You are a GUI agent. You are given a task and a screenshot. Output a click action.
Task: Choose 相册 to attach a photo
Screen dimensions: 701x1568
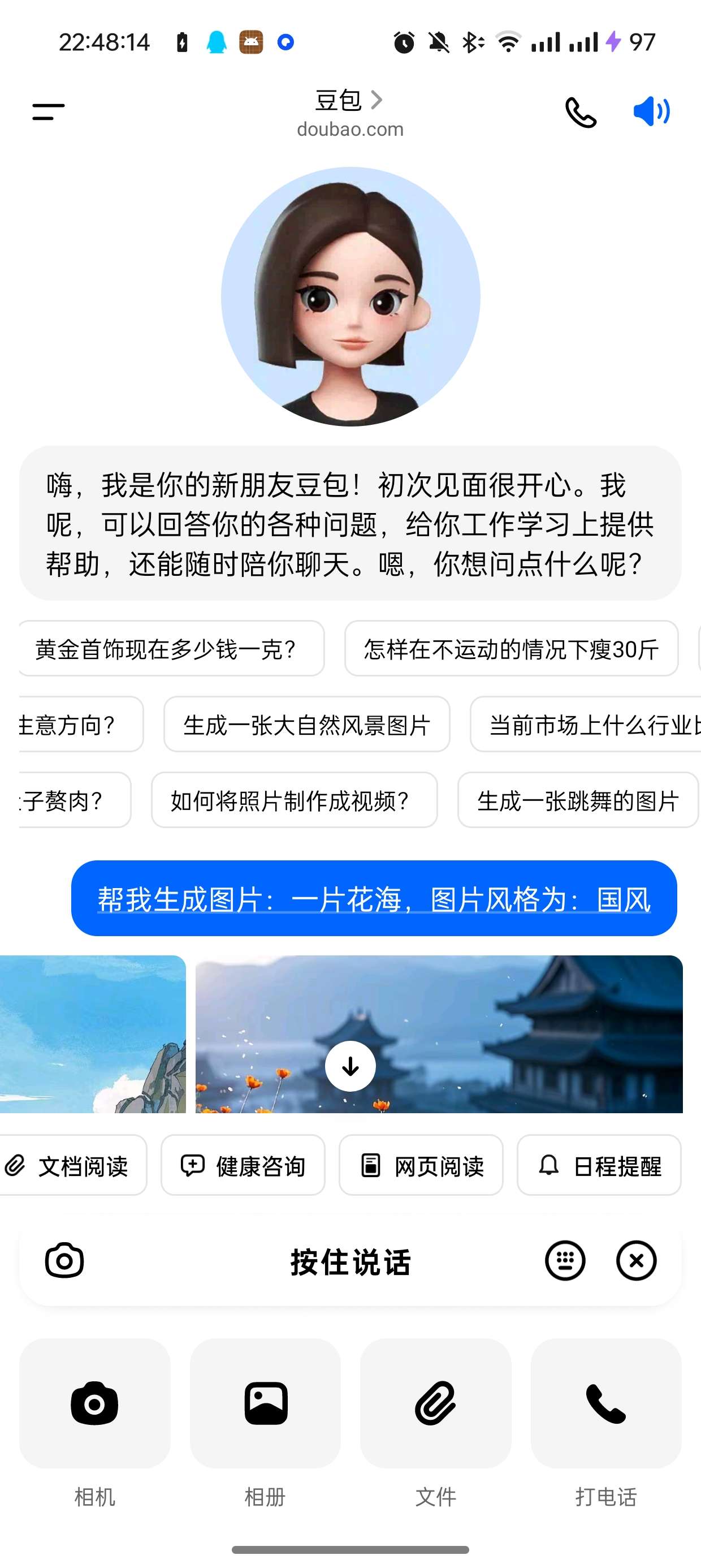coord(265,1403)
